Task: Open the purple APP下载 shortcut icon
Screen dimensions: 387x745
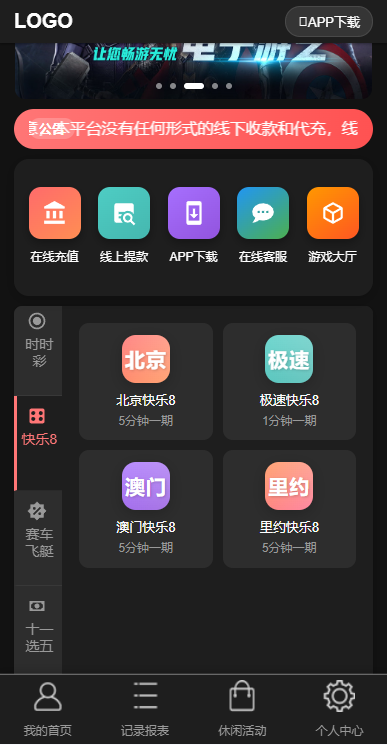Action: coord(194,213)
